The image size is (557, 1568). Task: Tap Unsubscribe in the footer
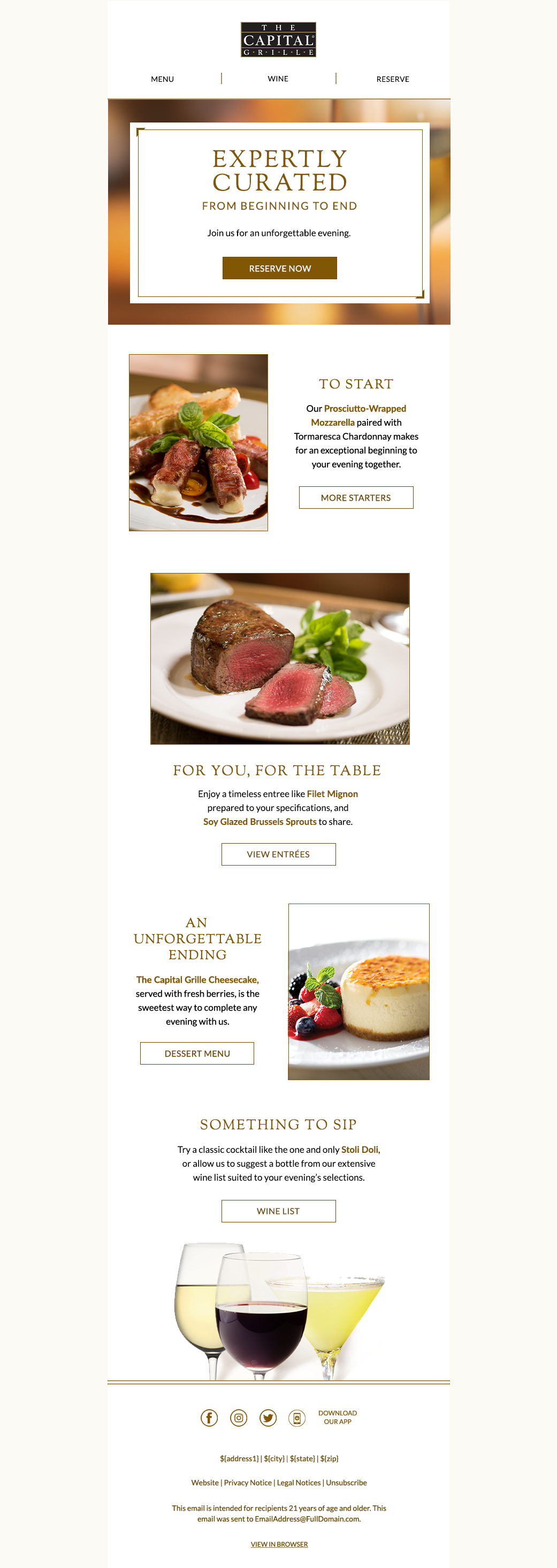click(x=346, y=1482)
